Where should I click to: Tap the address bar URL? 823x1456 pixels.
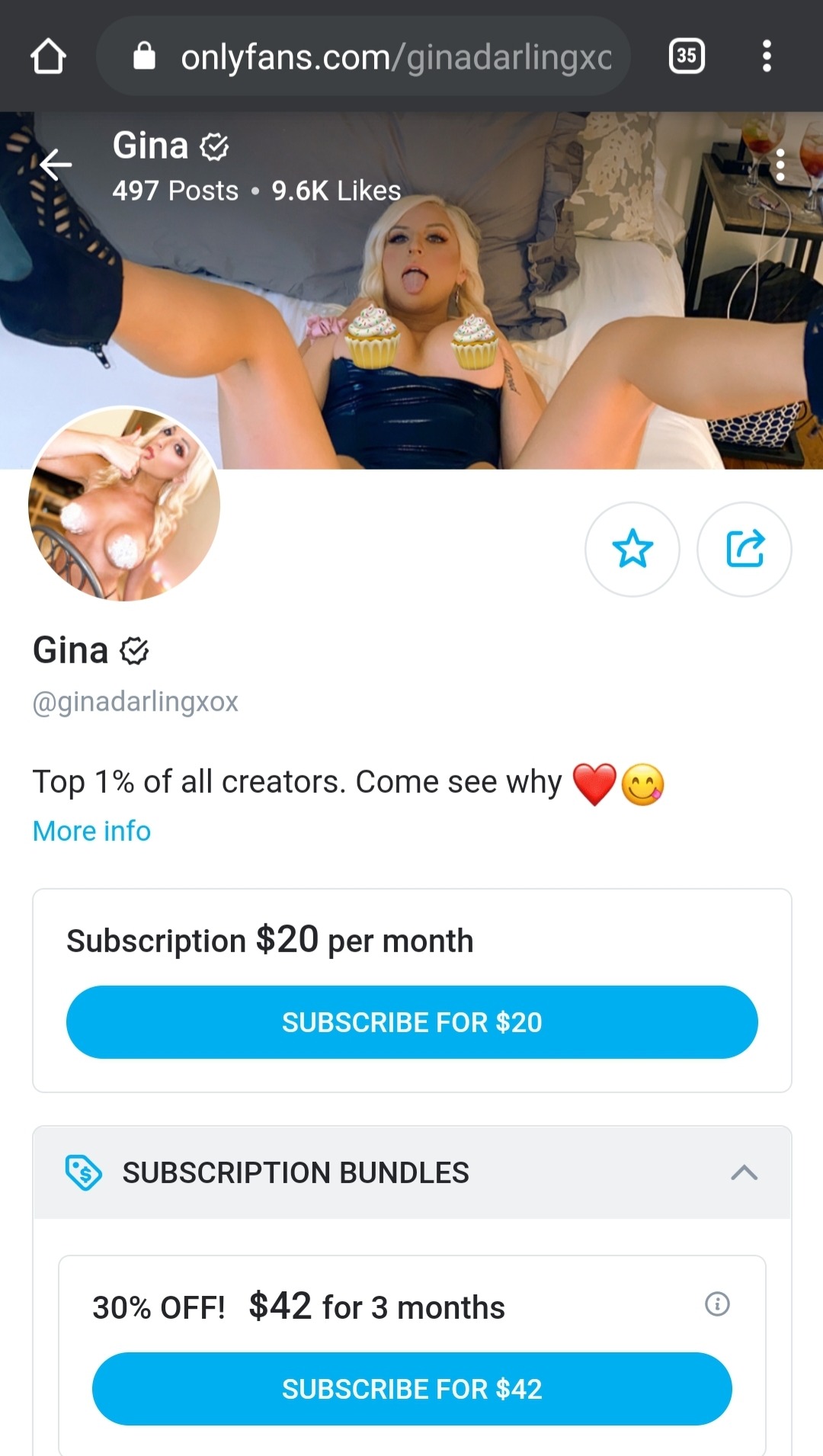point(395,57)
